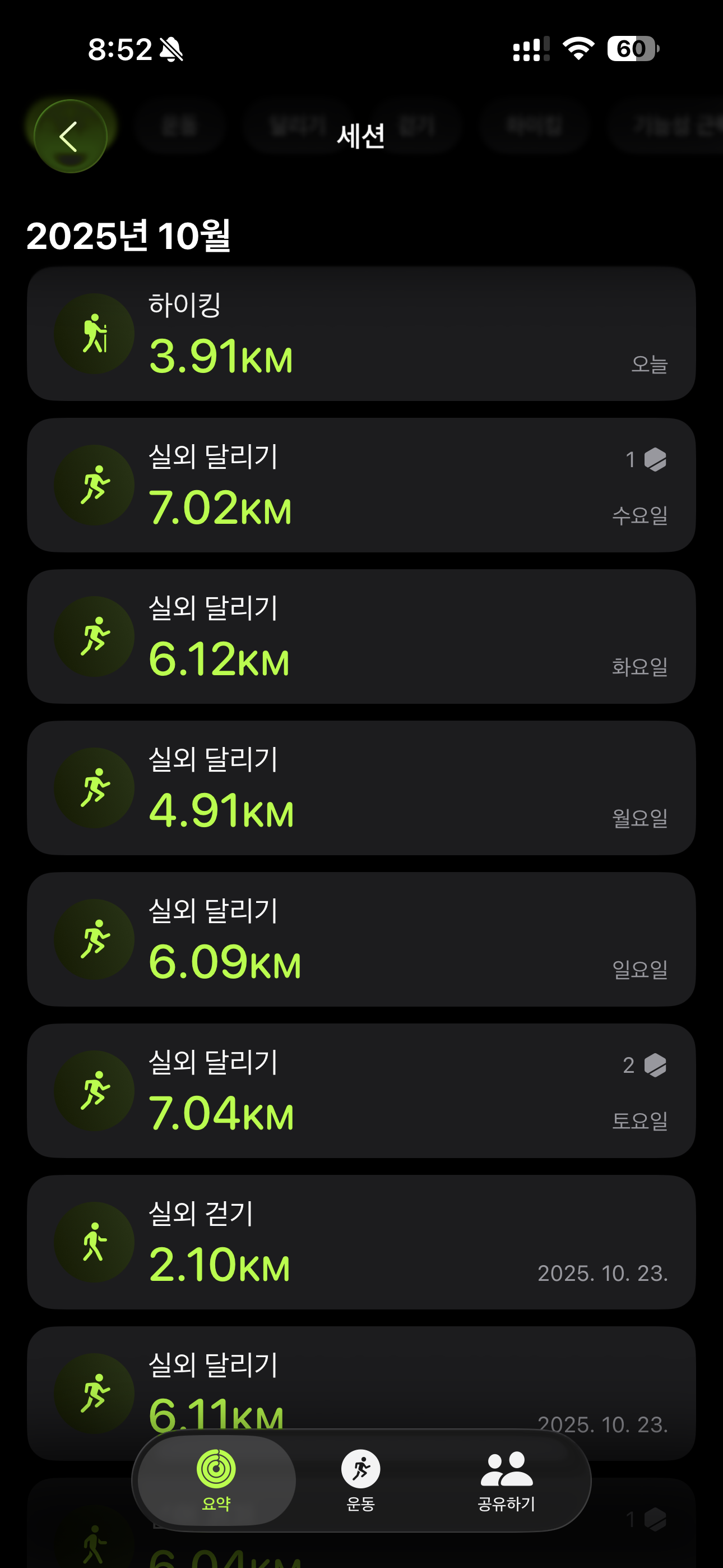Switch to the 운동 tab
This screenshot has width=723, height=1568.
pos(361,1481)
